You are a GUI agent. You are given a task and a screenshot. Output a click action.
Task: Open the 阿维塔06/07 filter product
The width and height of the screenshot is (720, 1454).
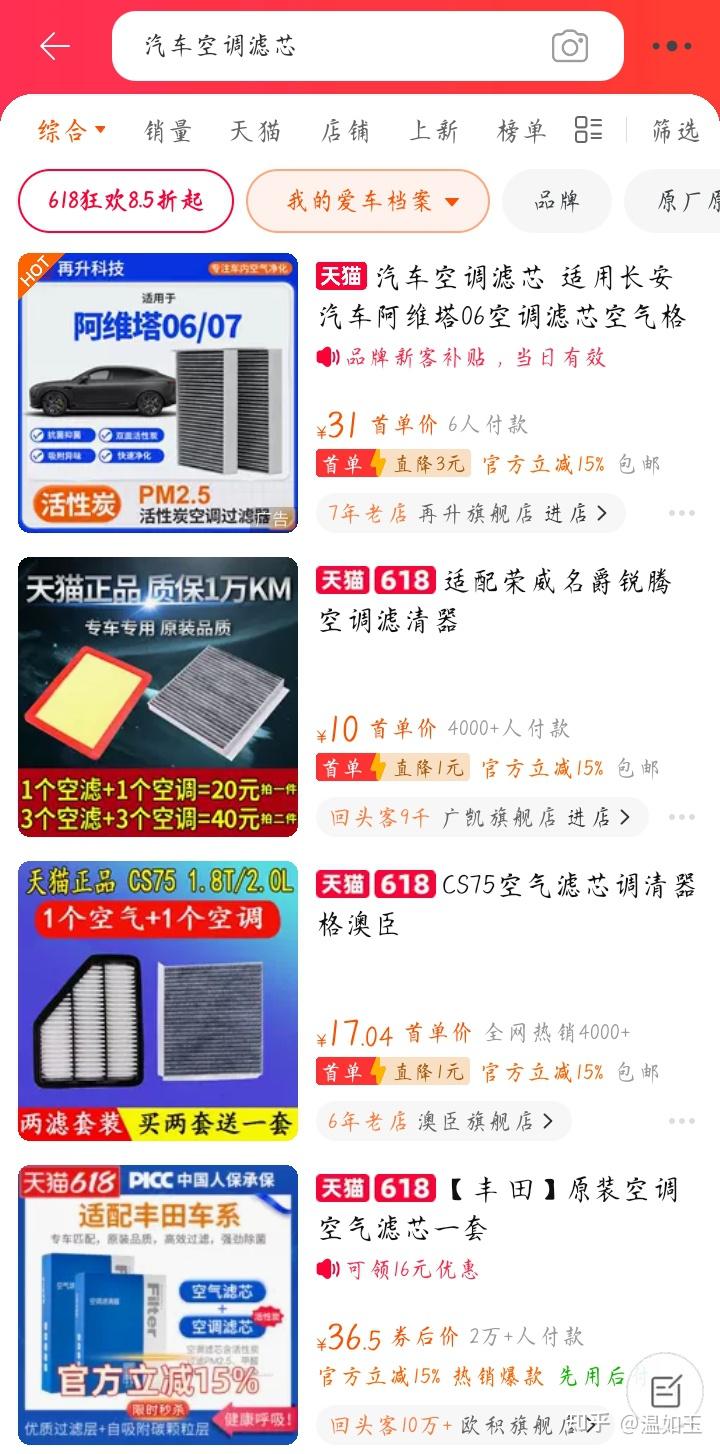(x=158, y=392)
